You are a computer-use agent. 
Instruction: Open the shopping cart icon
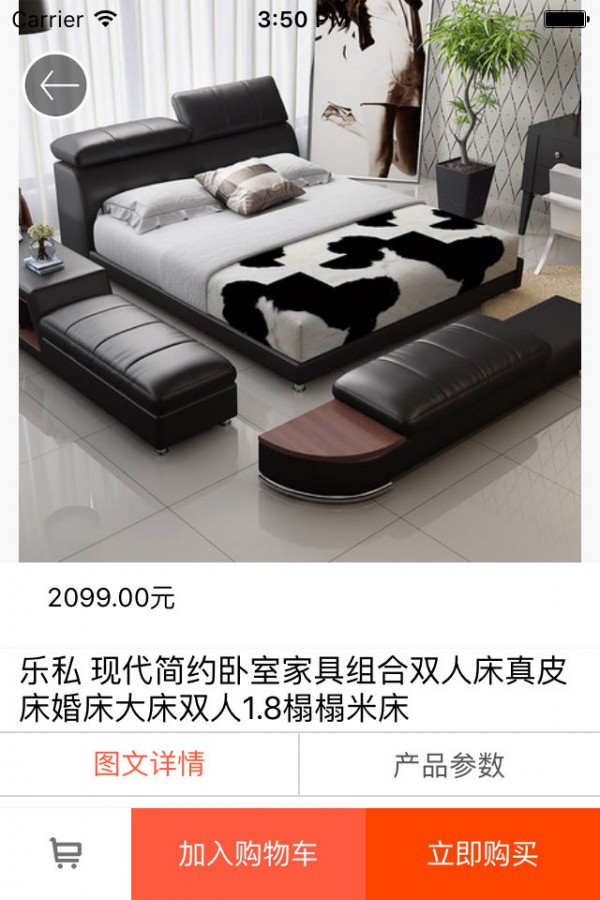(x=66, y=853)
